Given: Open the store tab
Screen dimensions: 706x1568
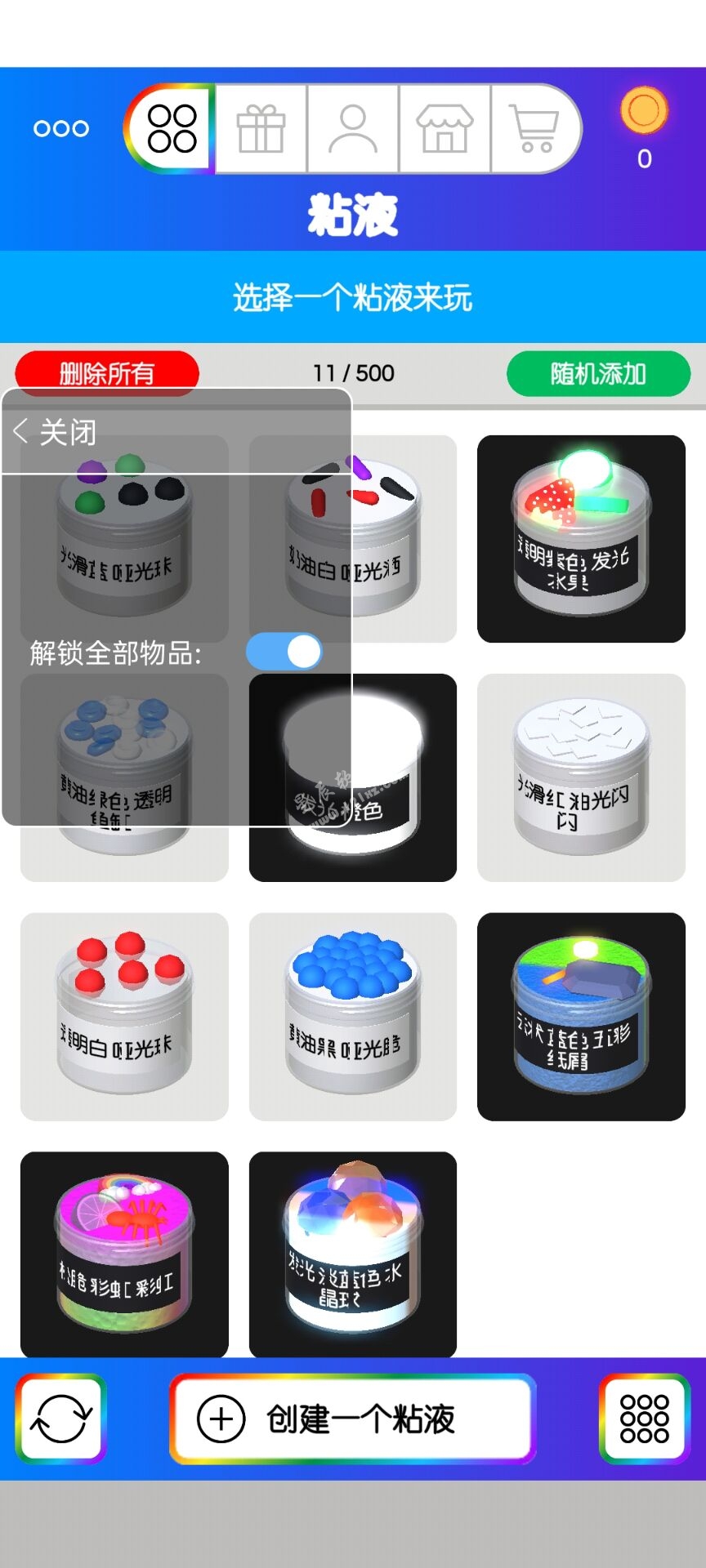Looking at the screenshot, I should 445,129.
